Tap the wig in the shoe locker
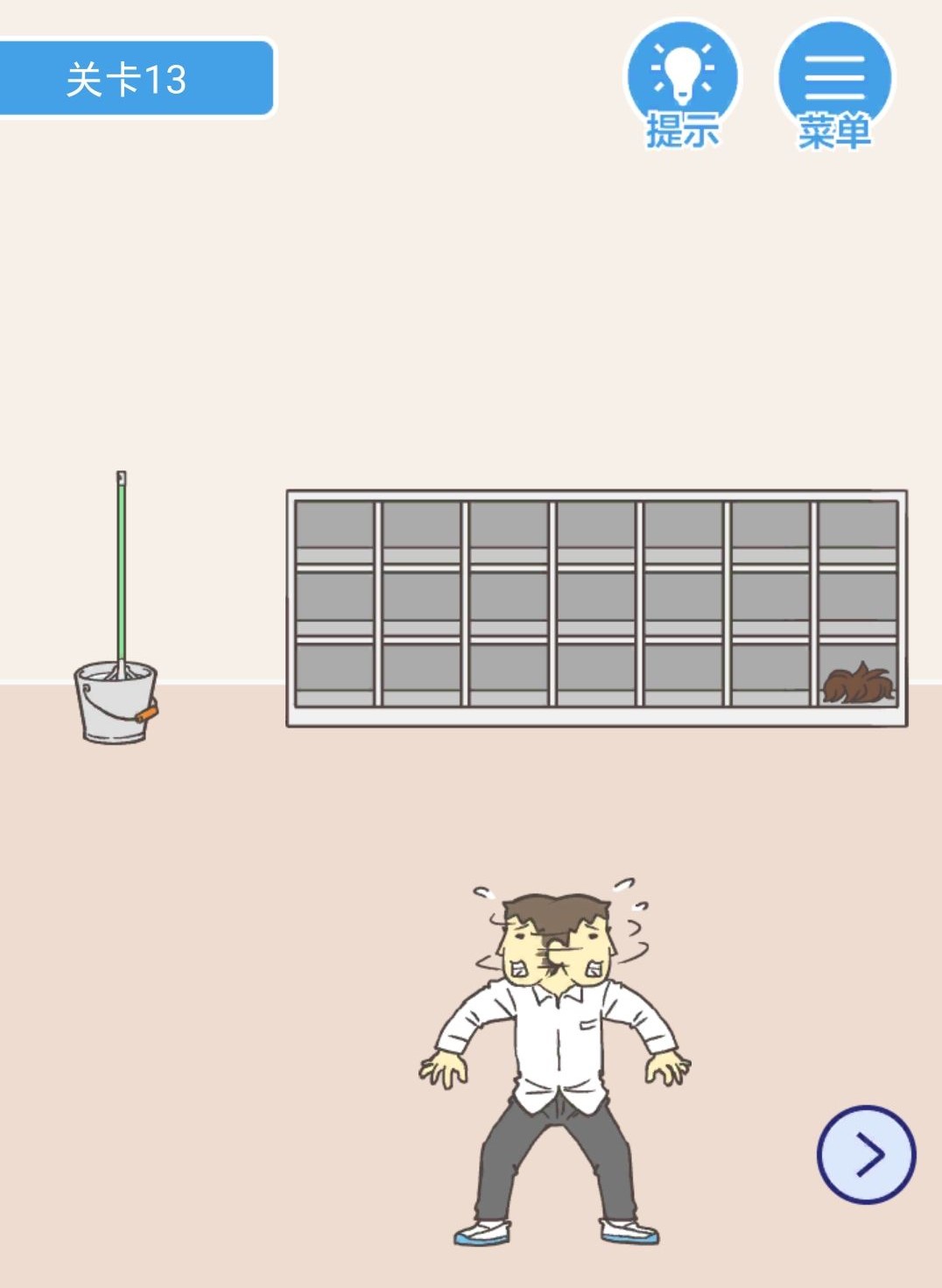Viewport: 942px width, 1288px height. 857,684
